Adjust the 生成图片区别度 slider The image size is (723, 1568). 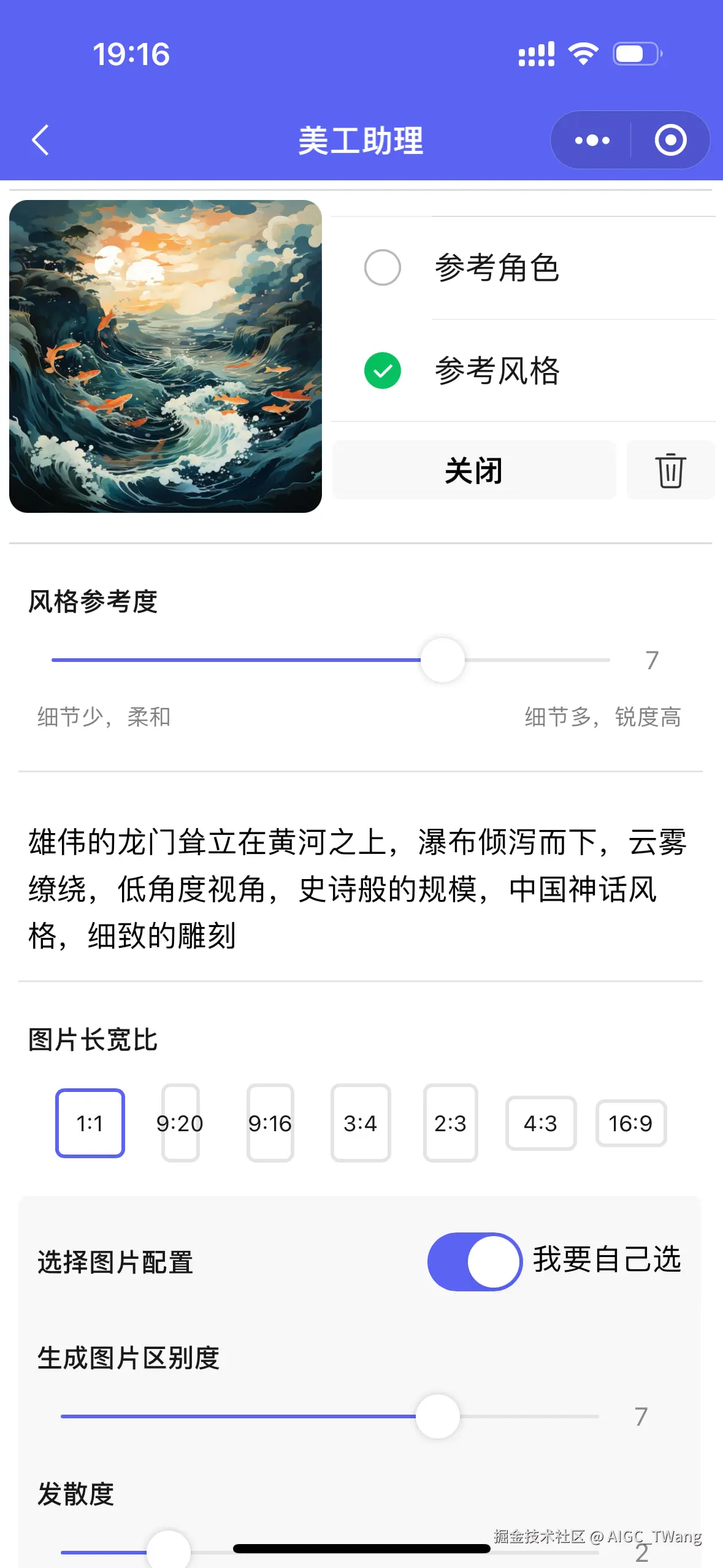(438, 1416)
